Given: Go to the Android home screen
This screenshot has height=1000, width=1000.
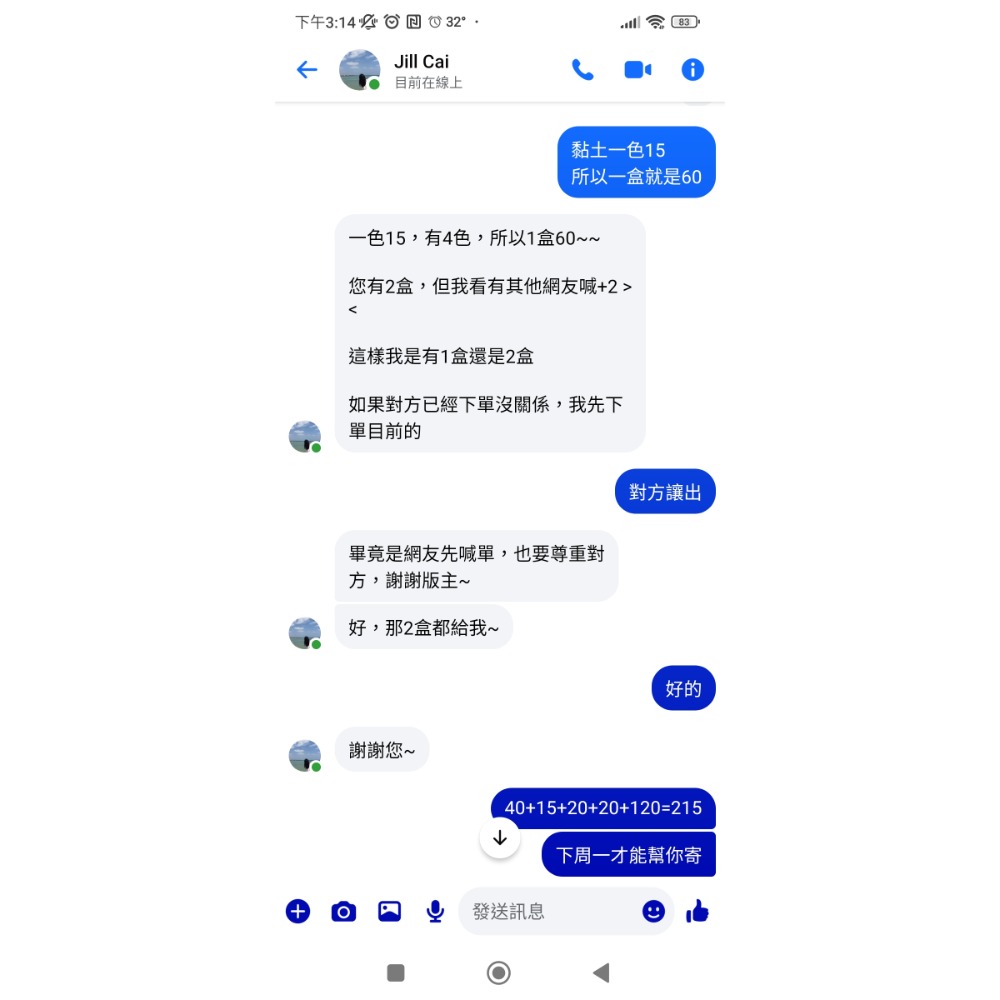Looking at the screenshot, I should click(498, 973).
